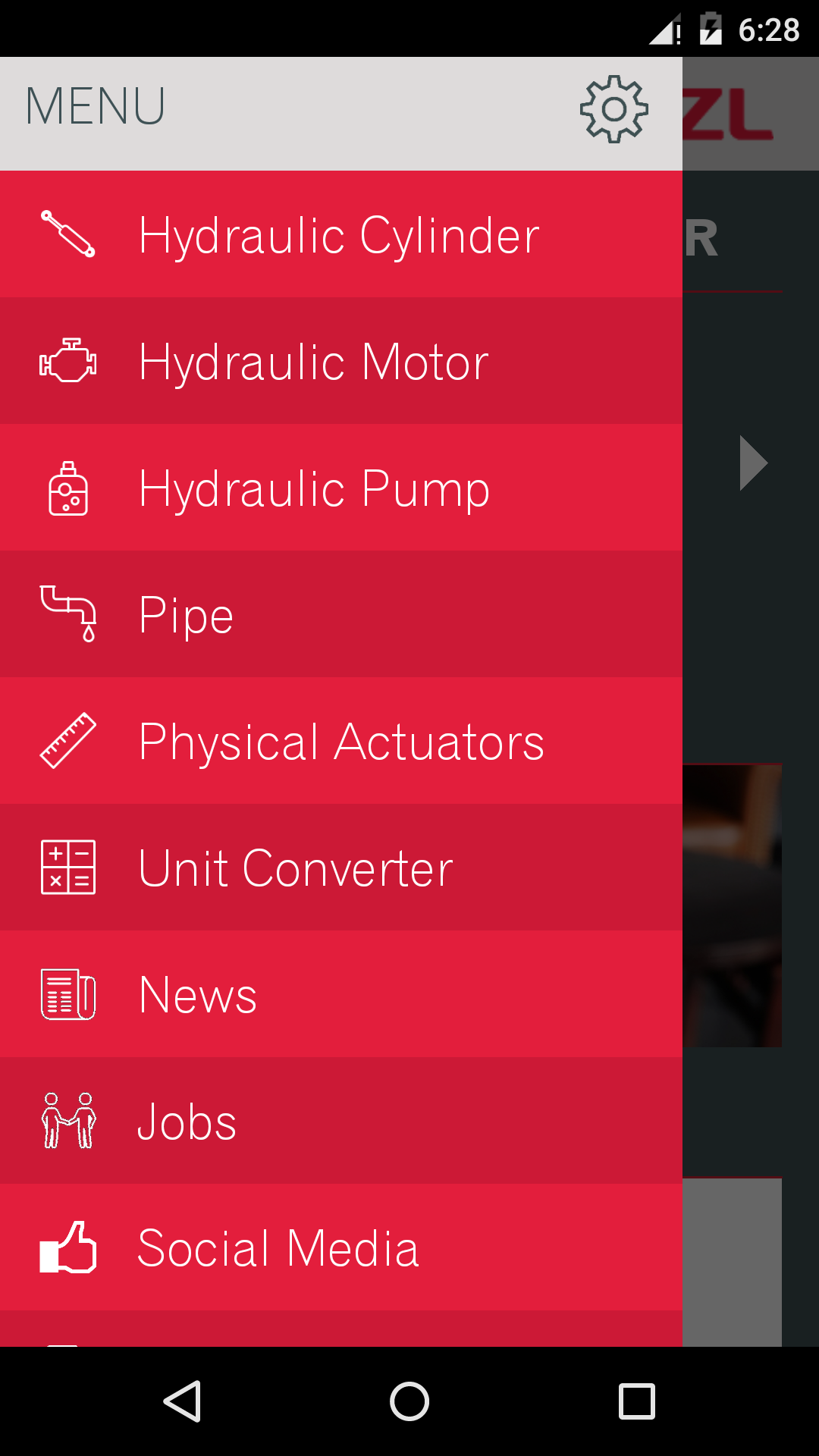Tap the right arrow behind the drawer

click(x=753, y=463)
